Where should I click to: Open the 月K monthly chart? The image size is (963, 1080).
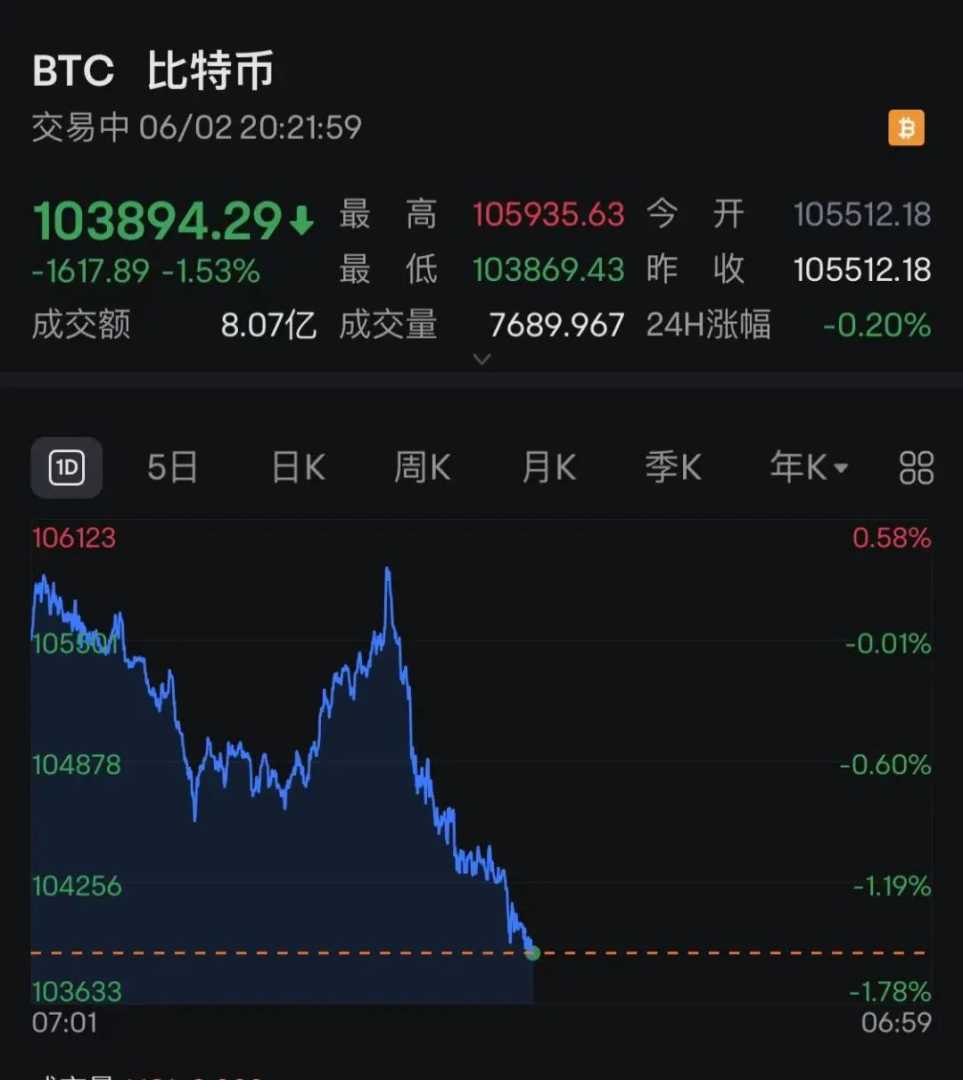(548, 467)
